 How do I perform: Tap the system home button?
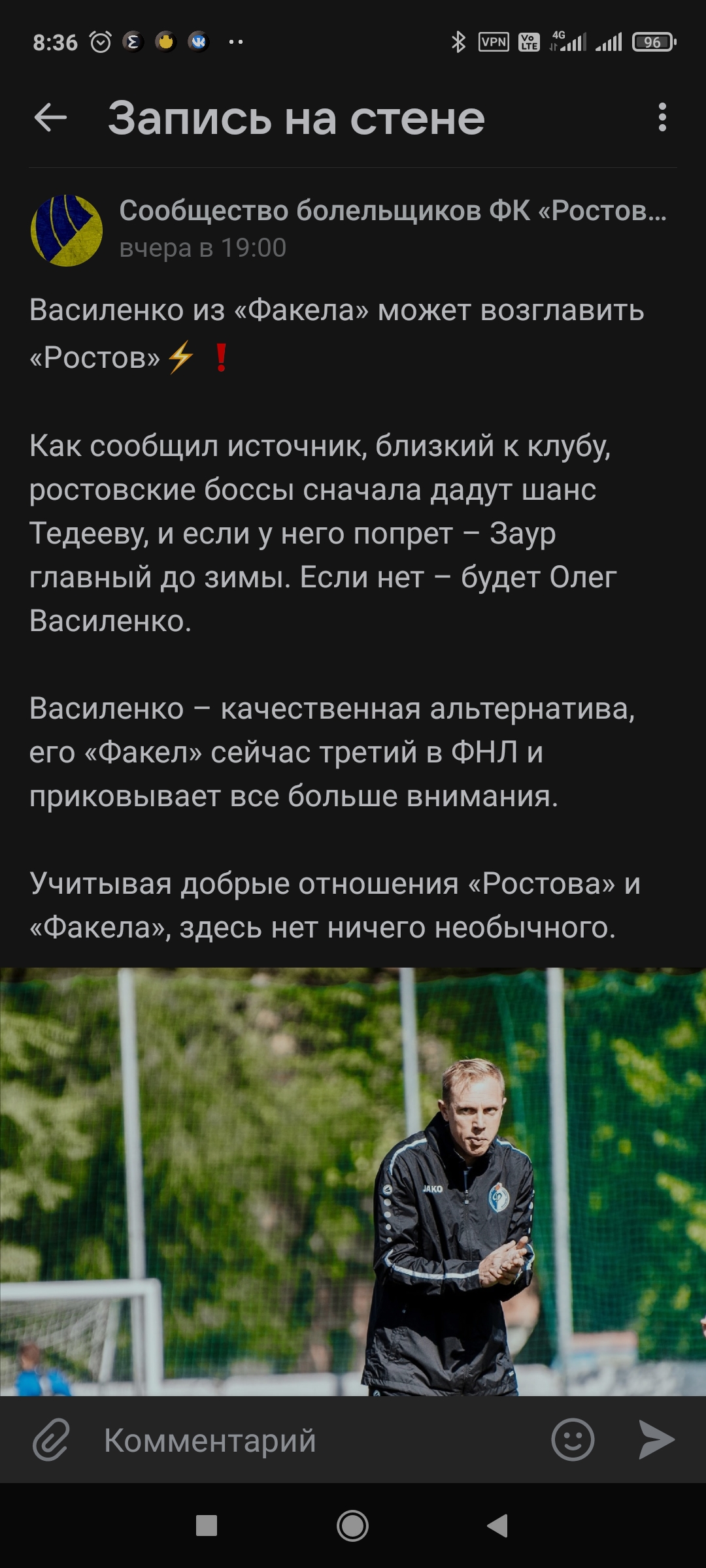pyautogui.click(x=352, y=1526)
